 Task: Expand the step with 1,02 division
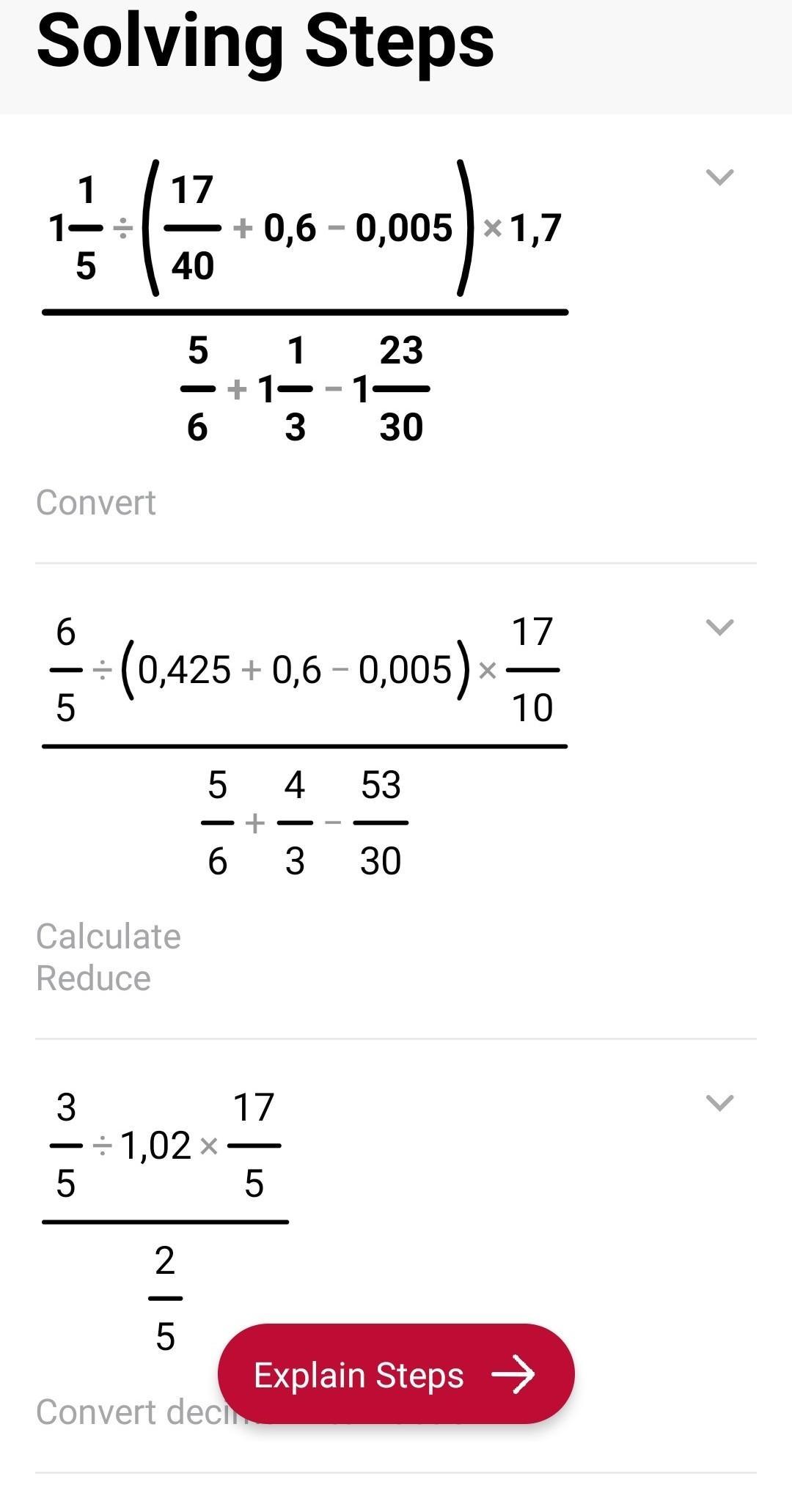click(x=719, y=1102)
